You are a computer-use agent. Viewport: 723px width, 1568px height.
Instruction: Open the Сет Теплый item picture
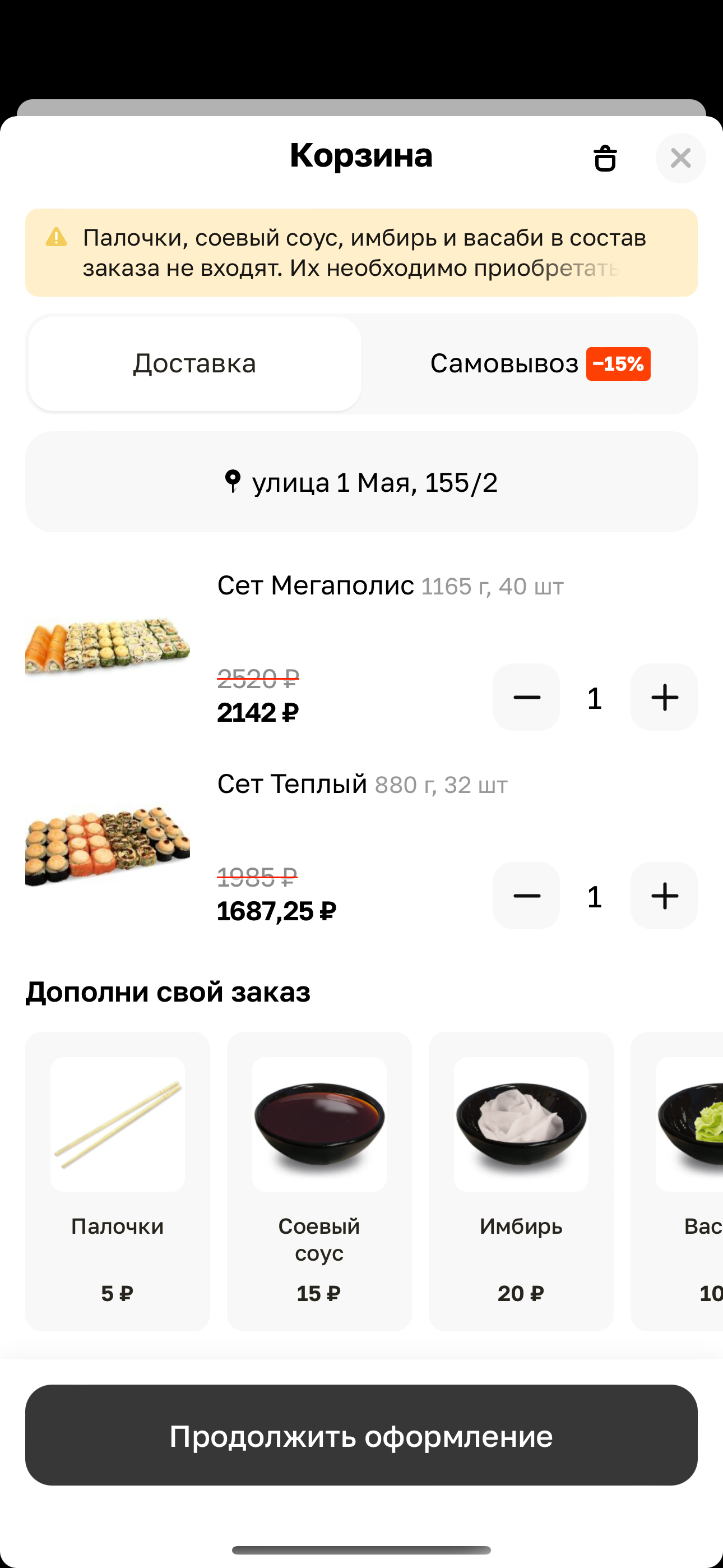(108, 845)
